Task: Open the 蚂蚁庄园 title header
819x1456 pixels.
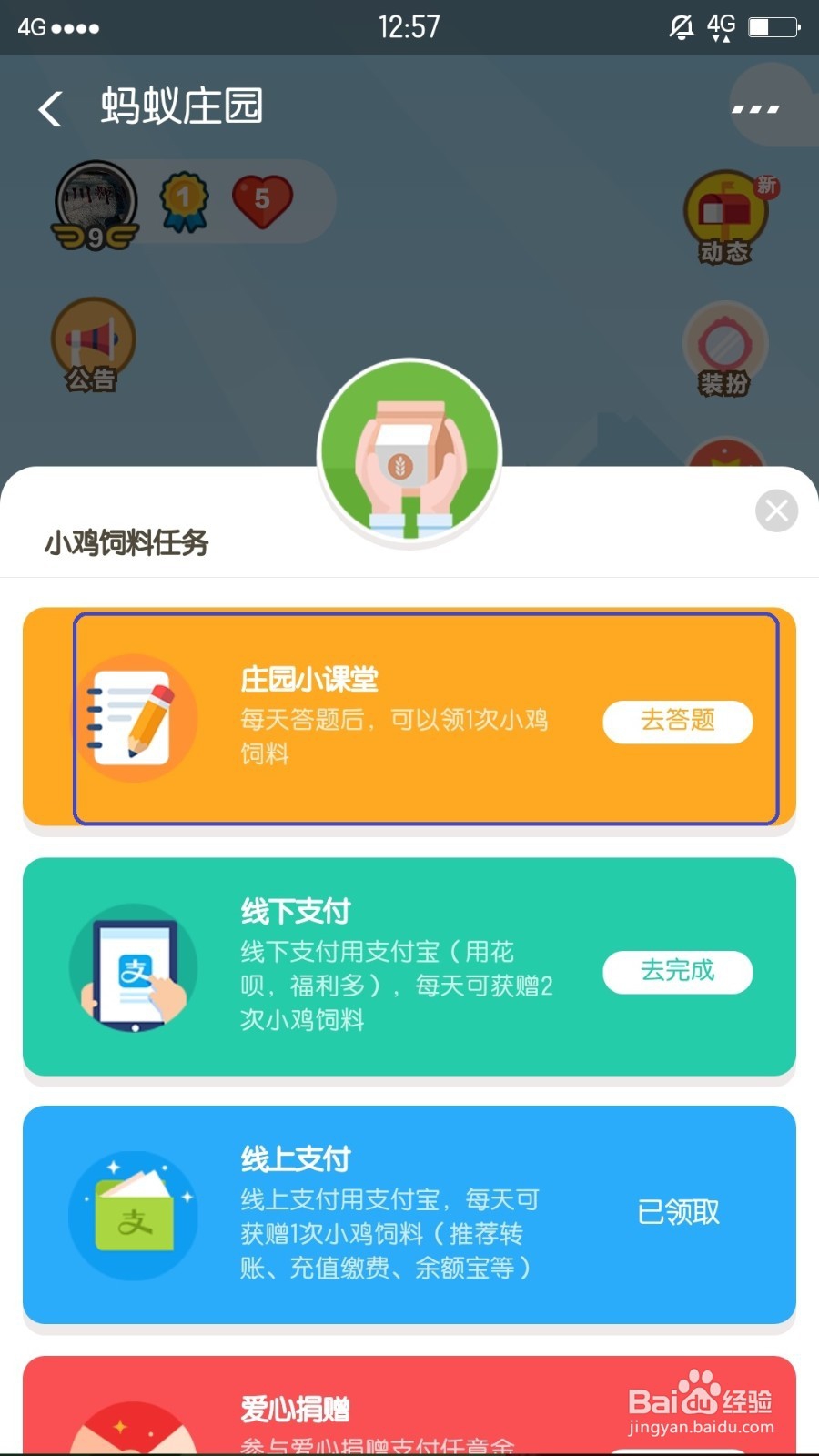Action: pos(179,106)
